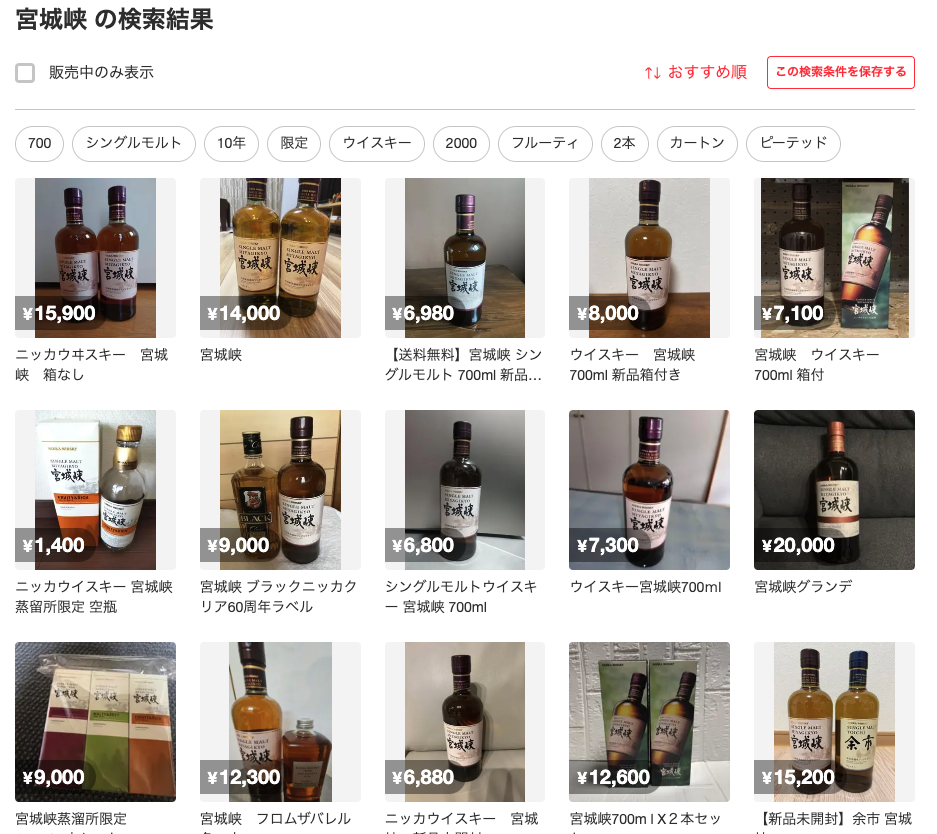Open the ¥15,200 余市 宮城峡 listing
The width and height of the screenshot is (937, 834).
point(834,722)
